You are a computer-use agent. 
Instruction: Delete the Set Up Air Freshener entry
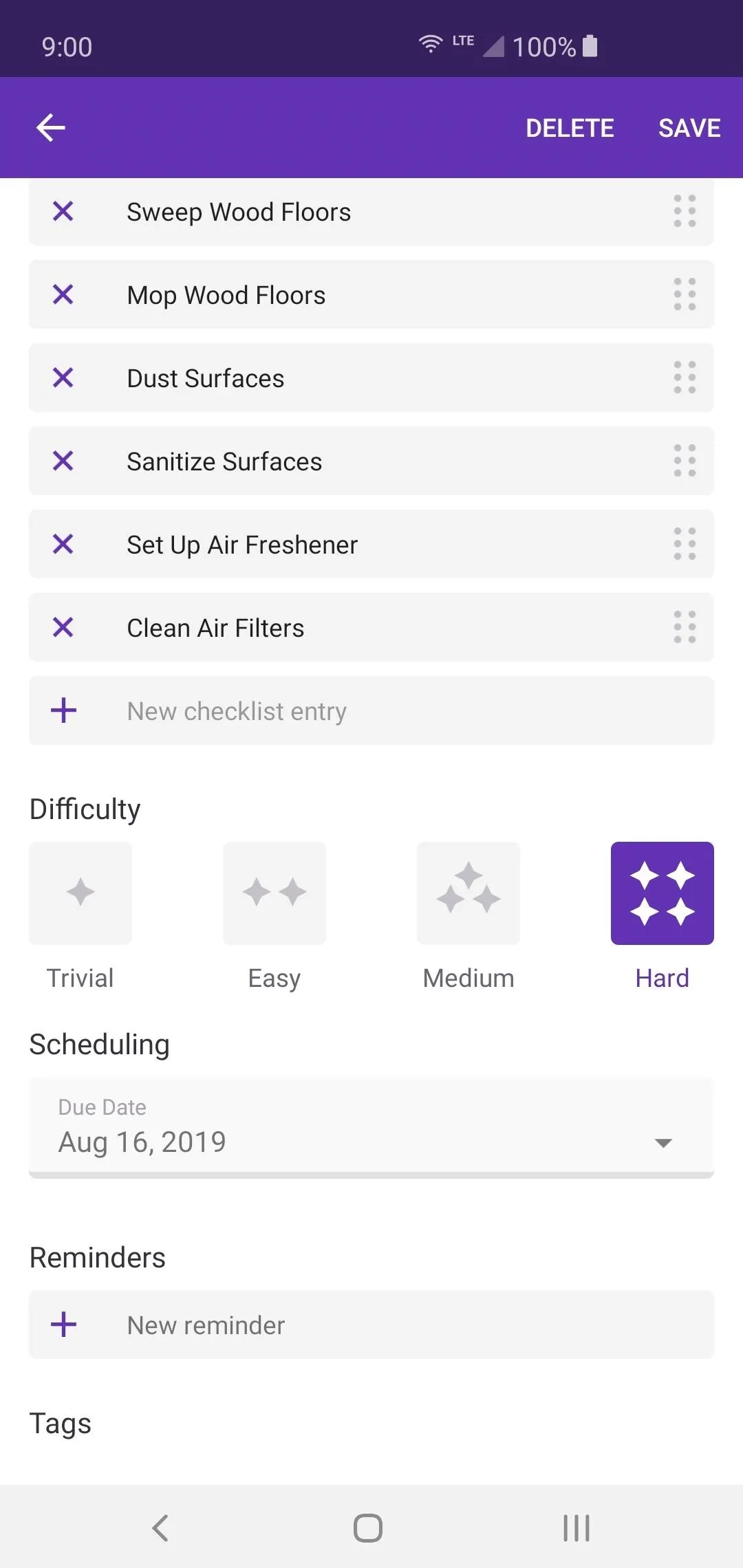(63, 544)
